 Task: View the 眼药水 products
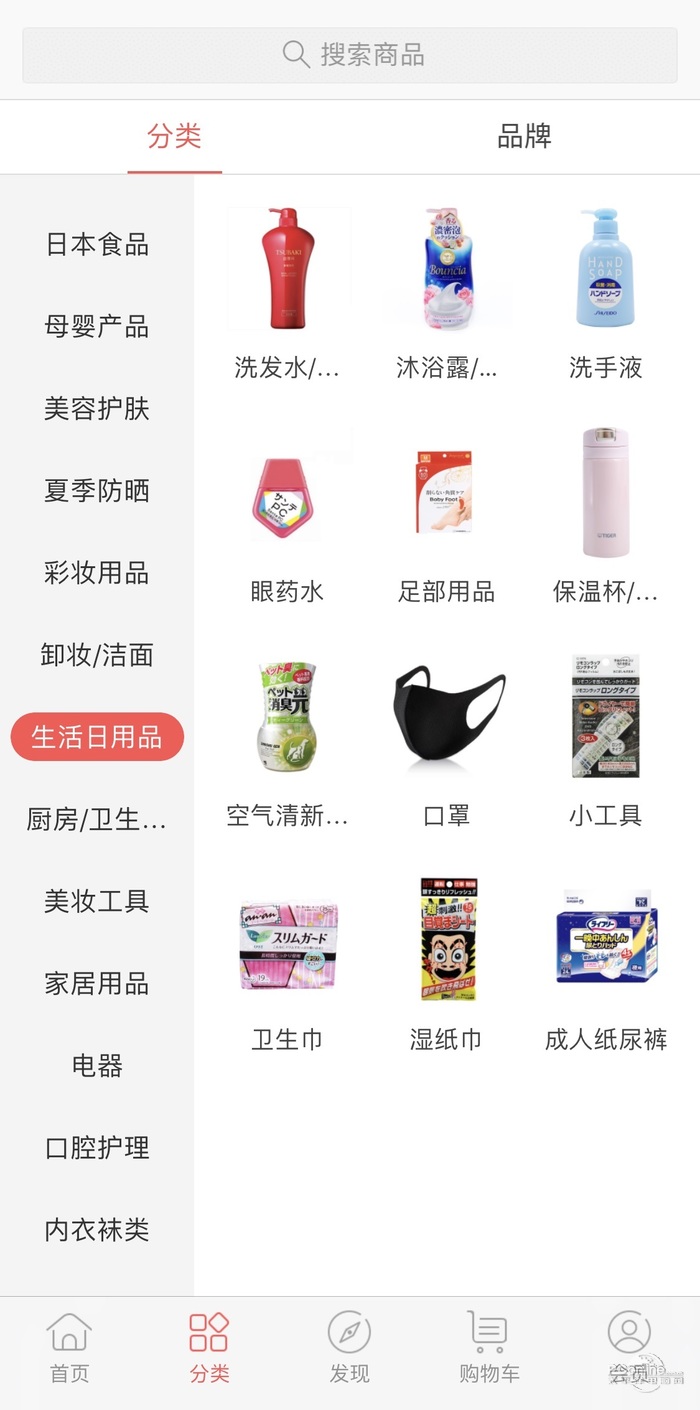[287, 515]
